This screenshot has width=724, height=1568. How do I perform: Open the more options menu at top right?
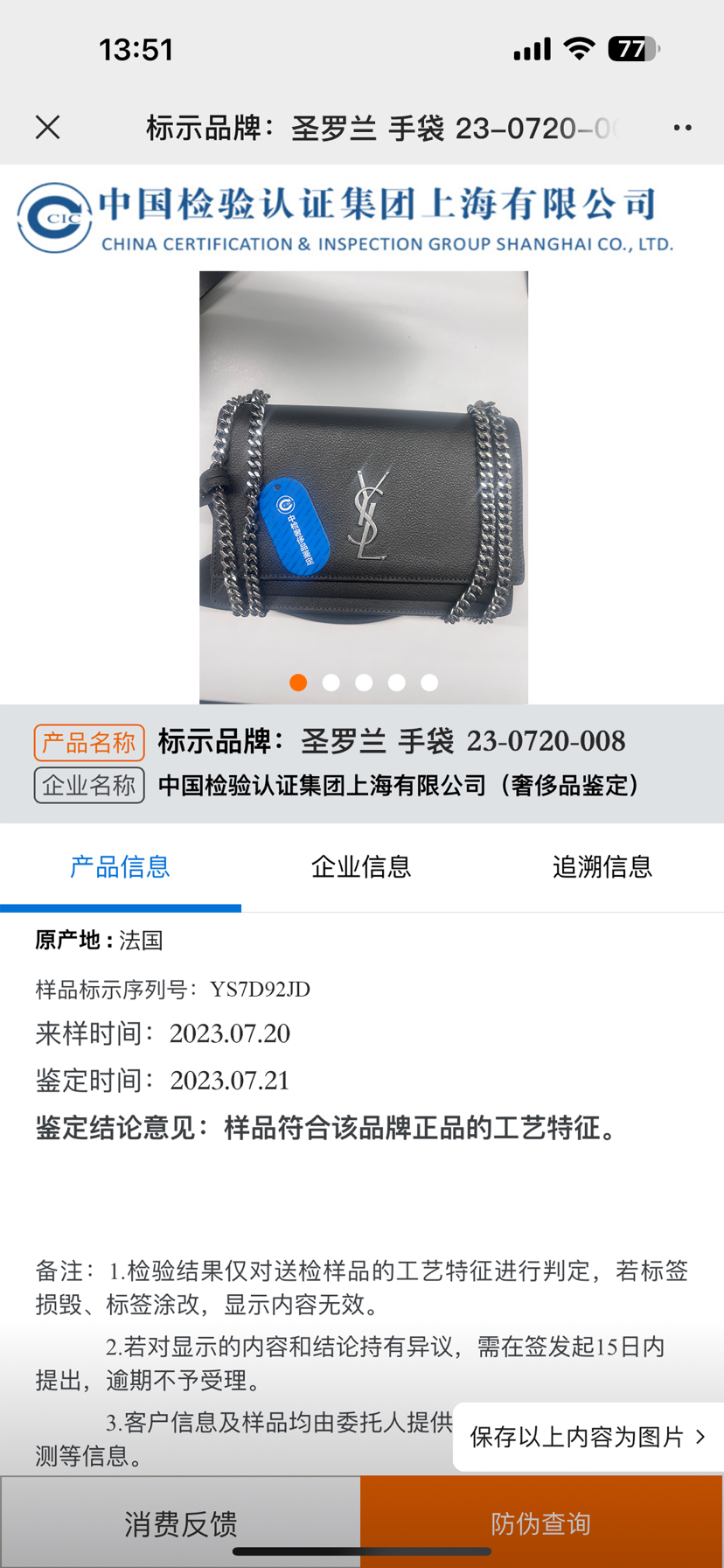coord(682,128)
